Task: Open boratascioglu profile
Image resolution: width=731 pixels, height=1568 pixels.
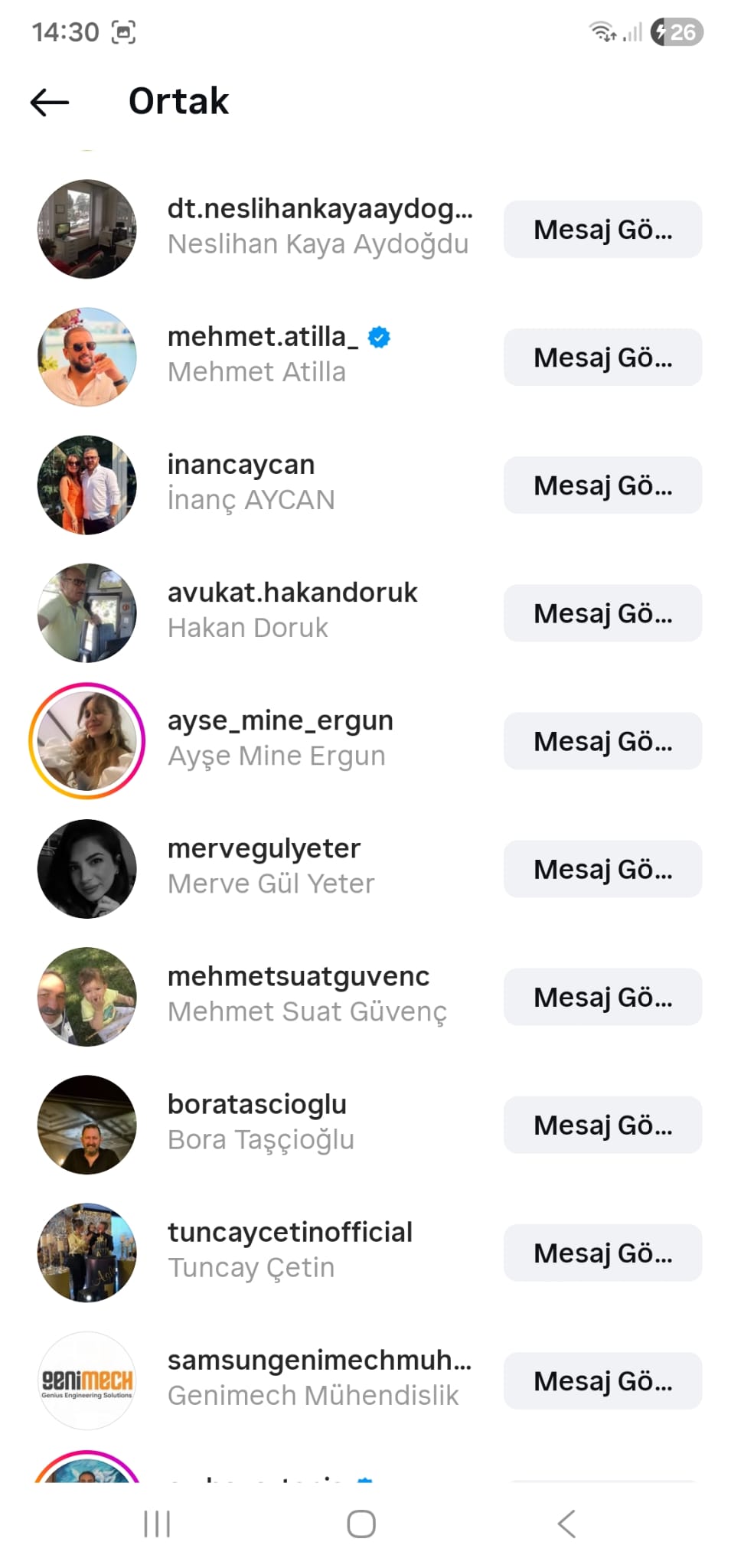Action: 260,1121
